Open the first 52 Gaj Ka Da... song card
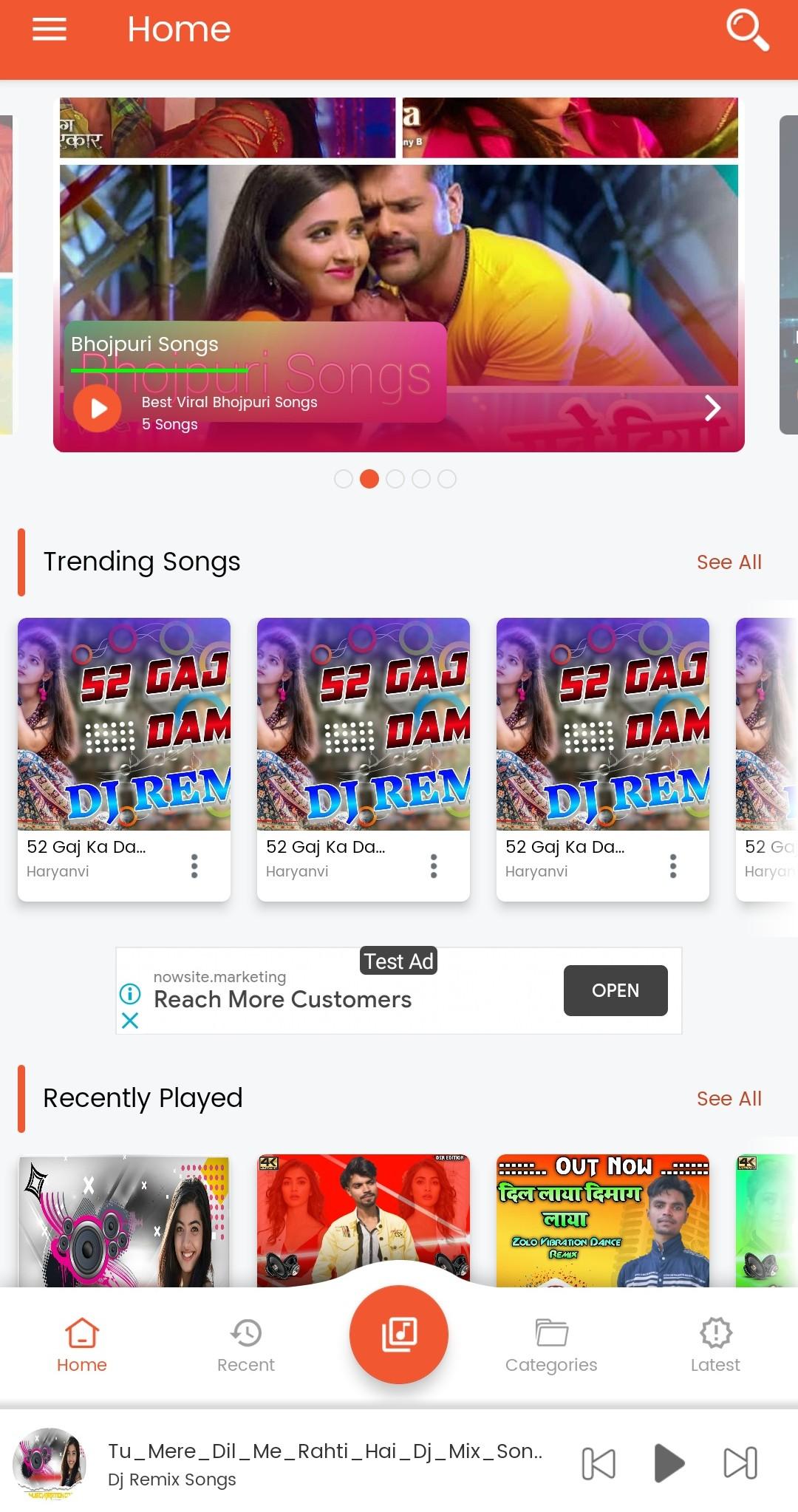Image resolution: width=798 pixels, height=1512 pixels. pos(124,724)
